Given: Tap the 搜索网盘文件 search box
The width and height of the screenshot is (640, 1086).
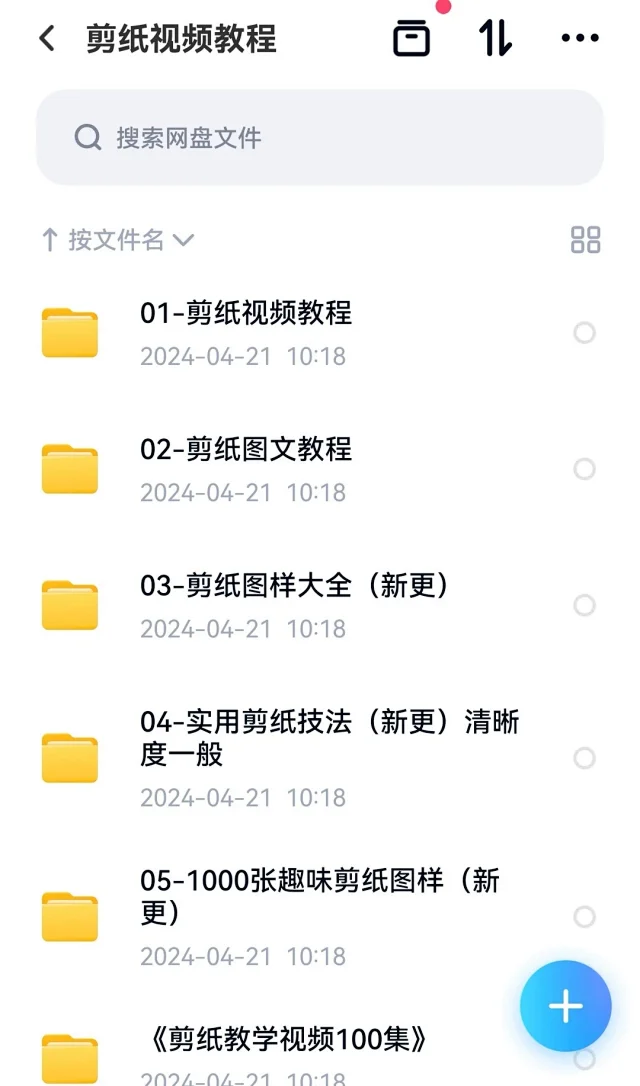Looking at the screenshot, I should 320,138.
